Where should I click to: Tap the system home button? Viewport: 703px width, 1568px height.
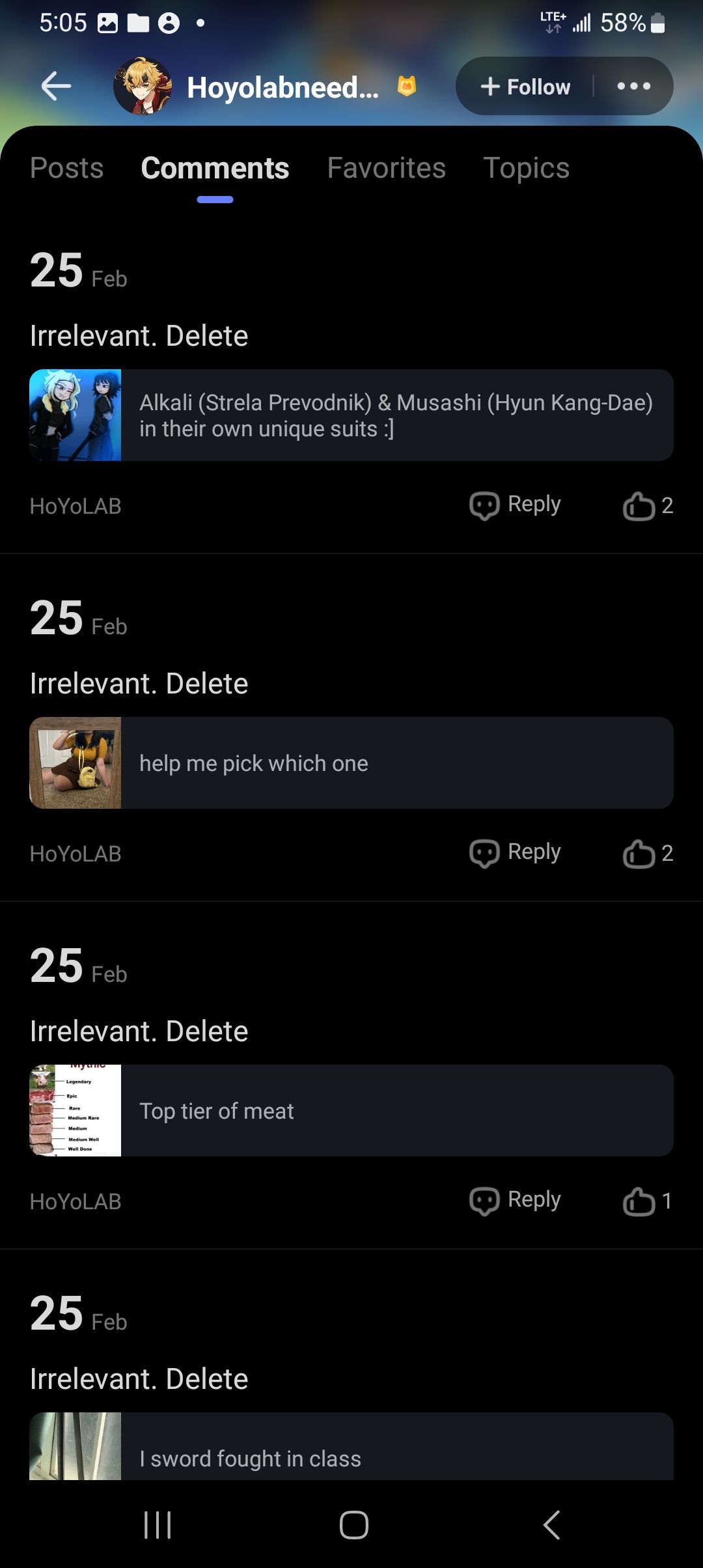coord(353,1525)
